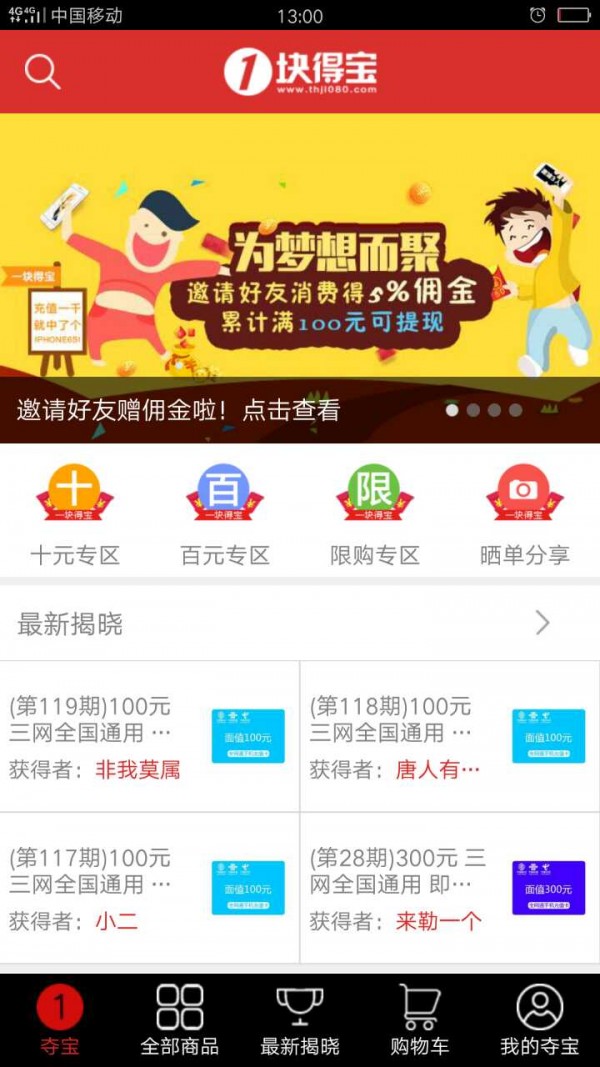
Task: Go to the 购物车 shopping cart tab
Action: [x=420, y=1020]
